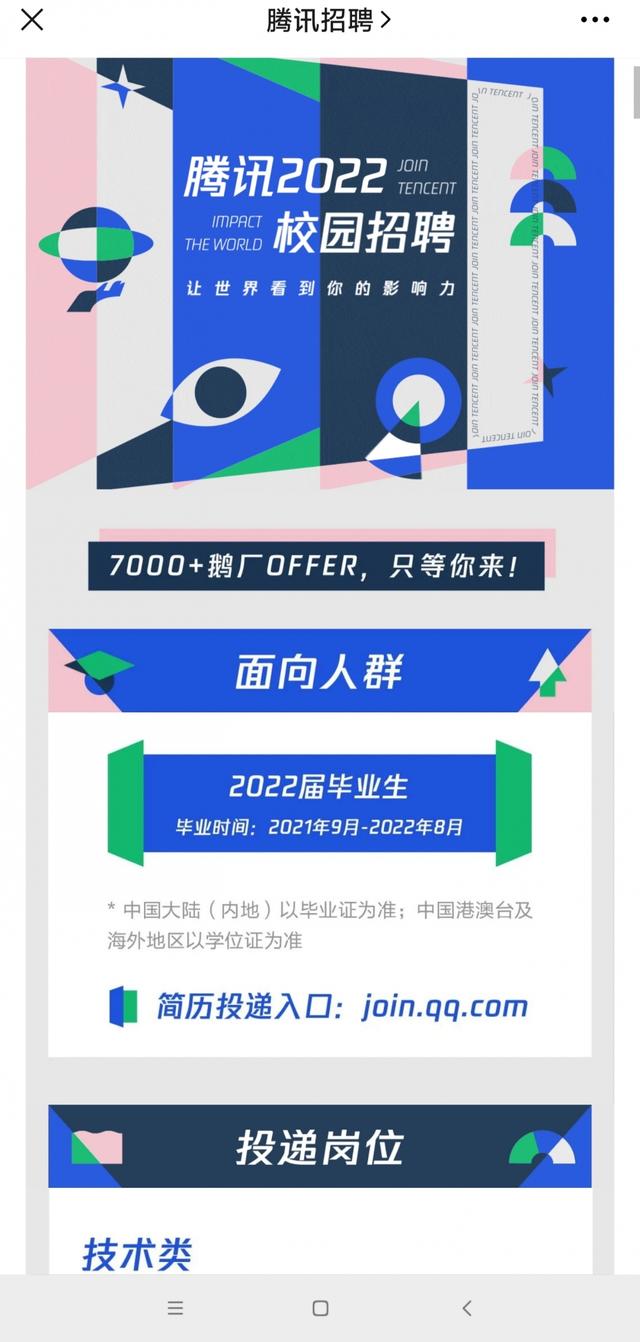Close the article page

pyautogui.click(x=32, y=20)
